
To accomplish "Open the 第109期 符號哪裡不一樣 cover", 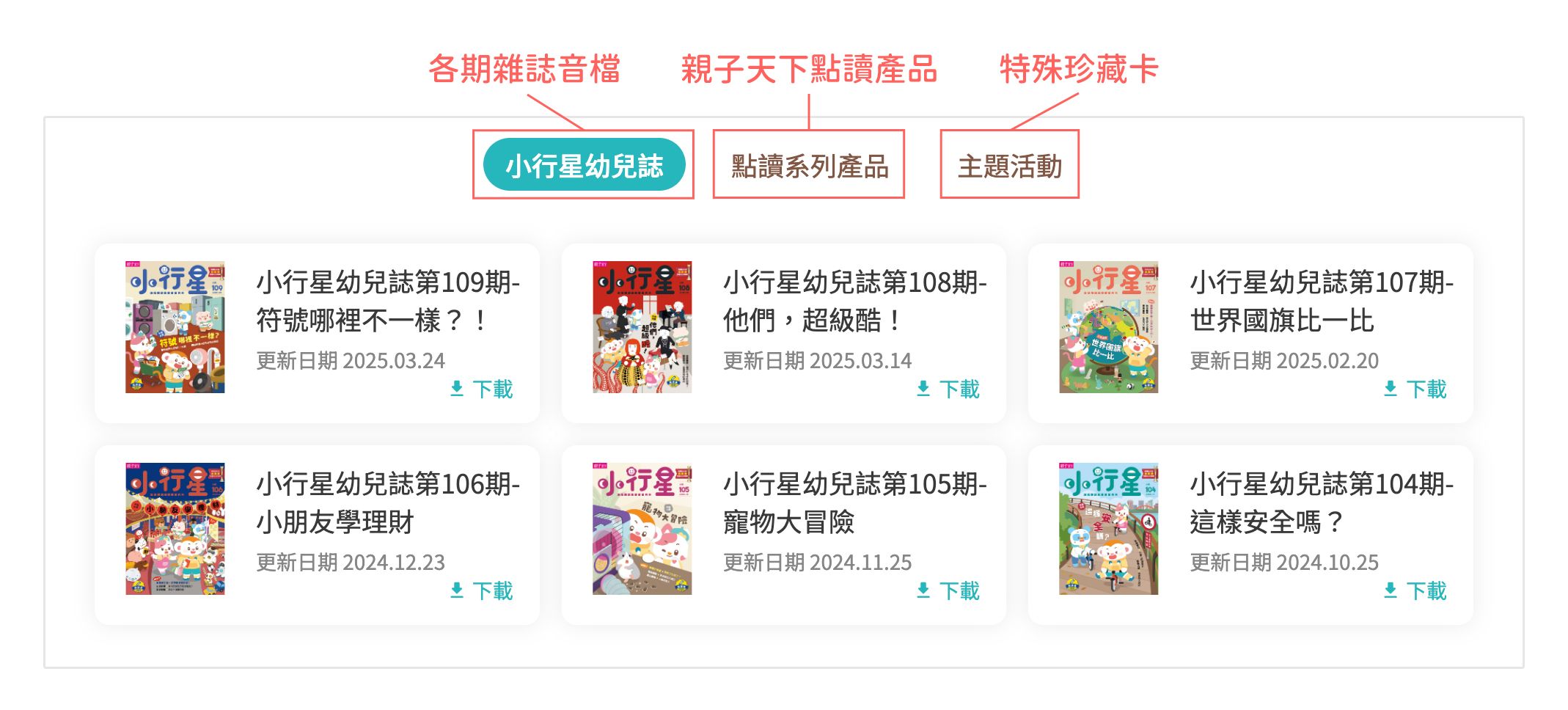I will click(x=175, y=327).
